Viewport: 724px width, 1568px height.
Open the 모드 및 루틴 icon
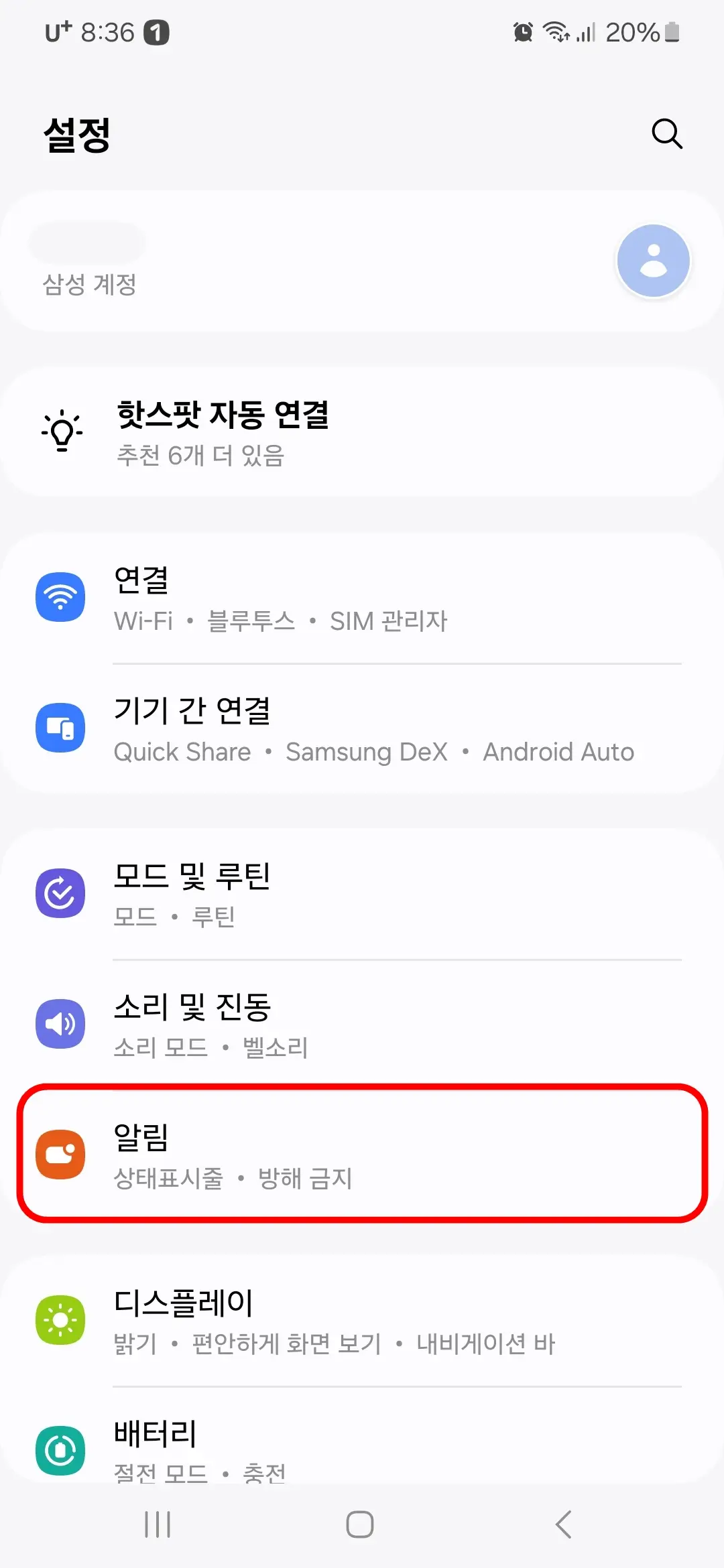(x=61, y=893)
